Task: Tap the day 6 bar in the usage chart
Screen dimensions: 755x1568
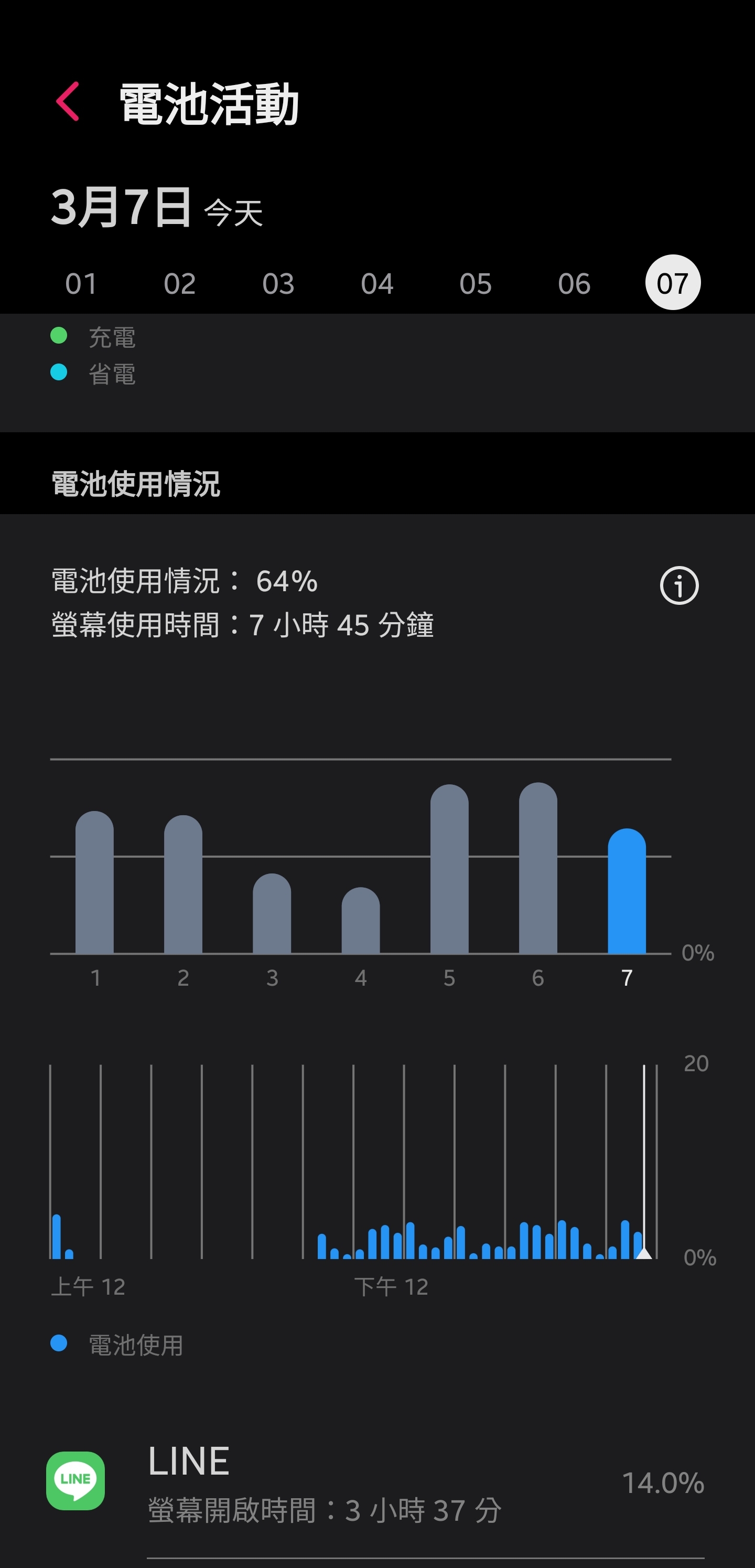Action: (x=538, y=868)
